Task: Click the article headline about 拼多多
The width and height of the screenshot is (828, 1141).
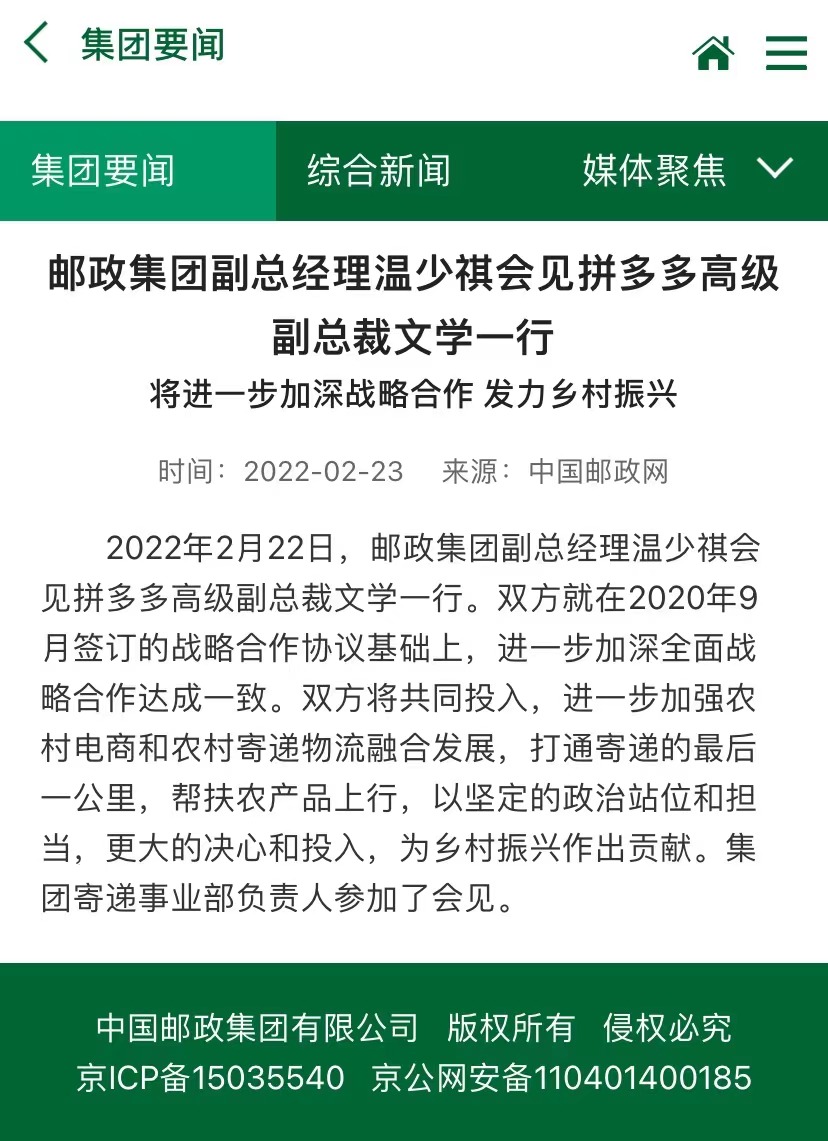Action: click(x=414, y=302)
